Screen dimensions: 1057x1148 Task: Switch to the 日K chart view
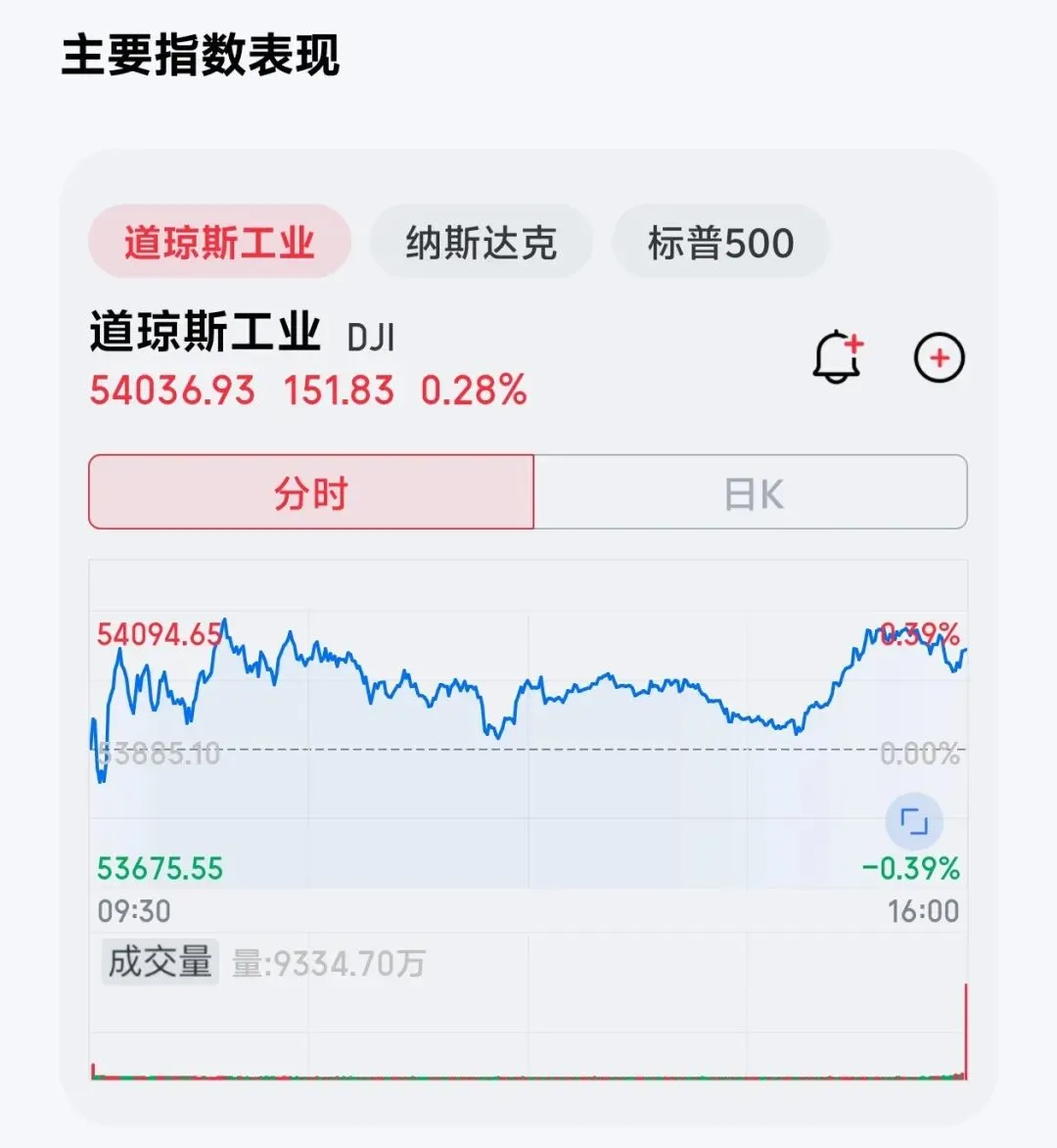click(x=751, y=492)
